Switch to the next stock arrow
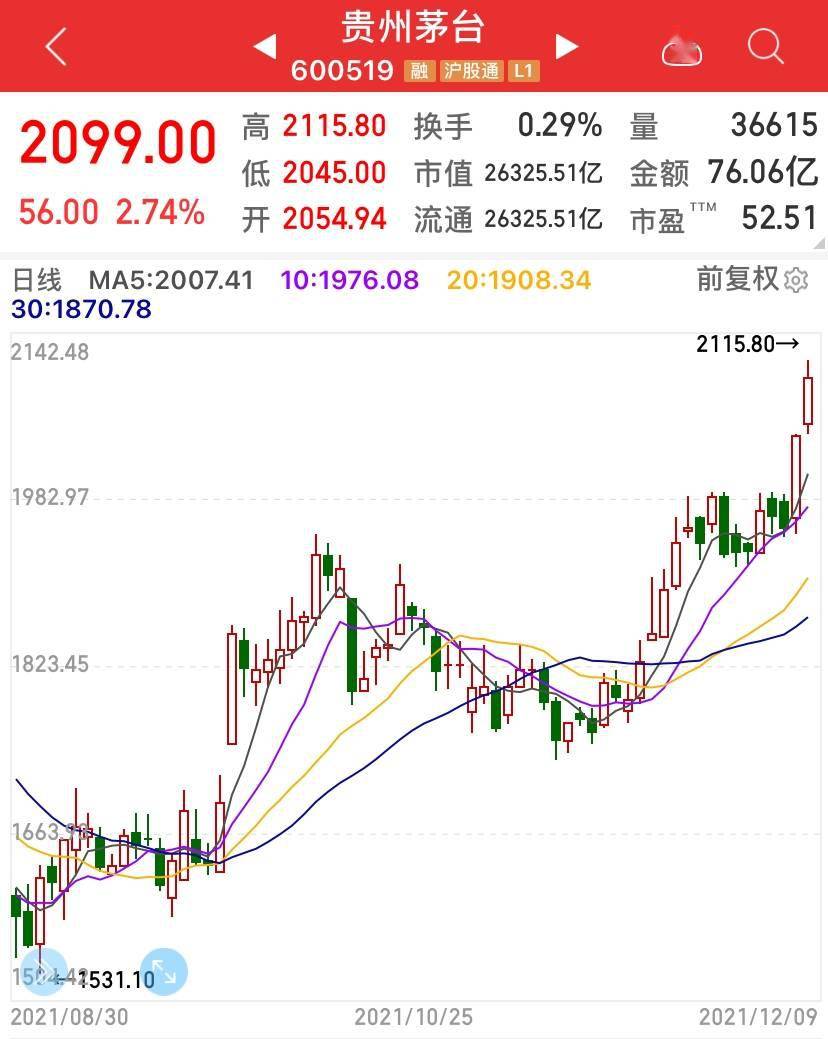The image size is (828, 1039). click(x=566, y=46)
